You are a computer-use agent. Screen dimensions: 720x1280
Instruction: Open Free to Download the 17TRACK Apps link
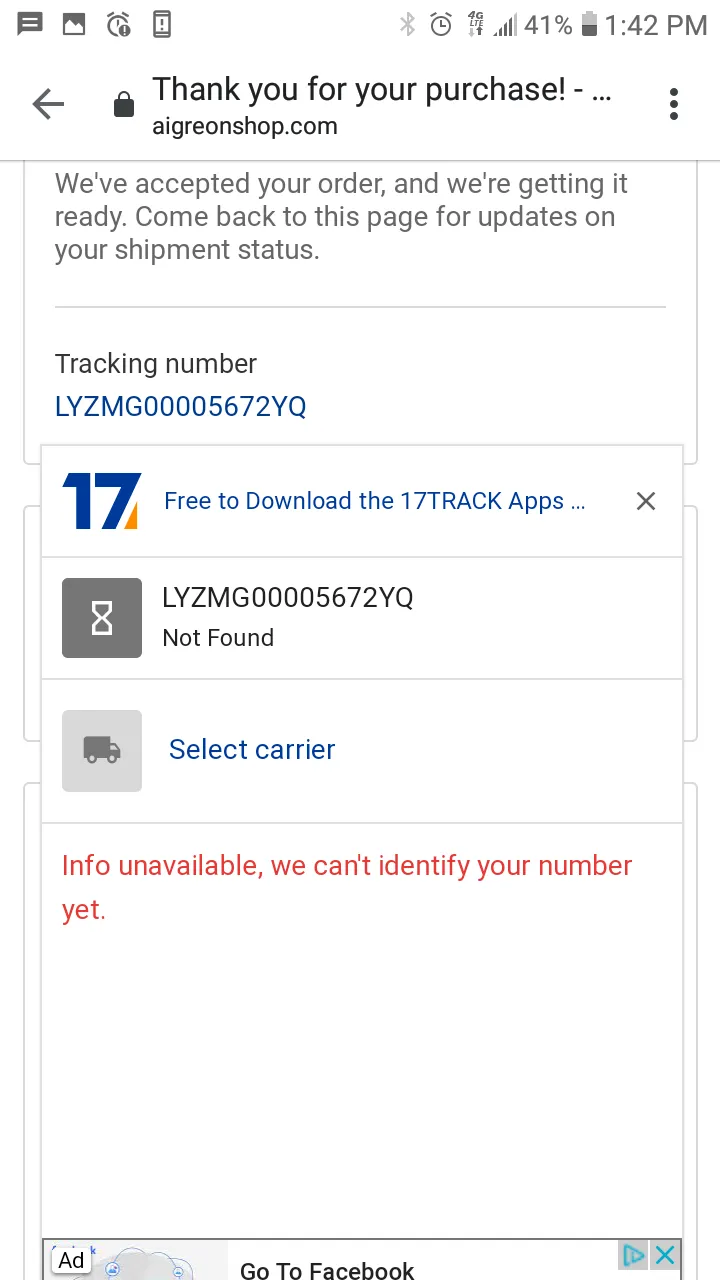(375, 501)
